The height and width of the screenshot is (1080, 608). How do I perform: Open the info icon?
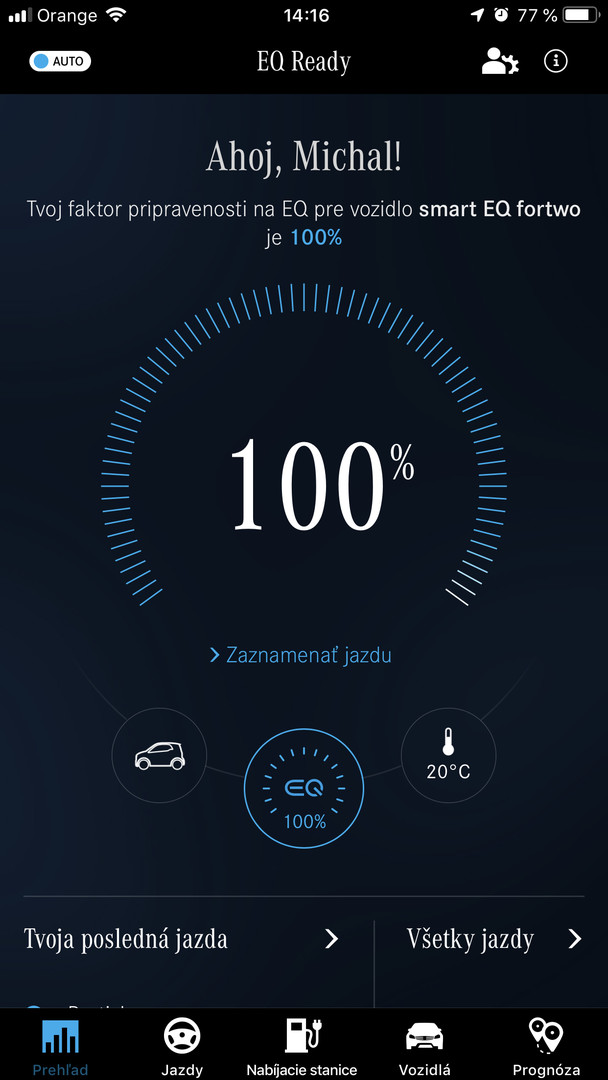point(556,61)
